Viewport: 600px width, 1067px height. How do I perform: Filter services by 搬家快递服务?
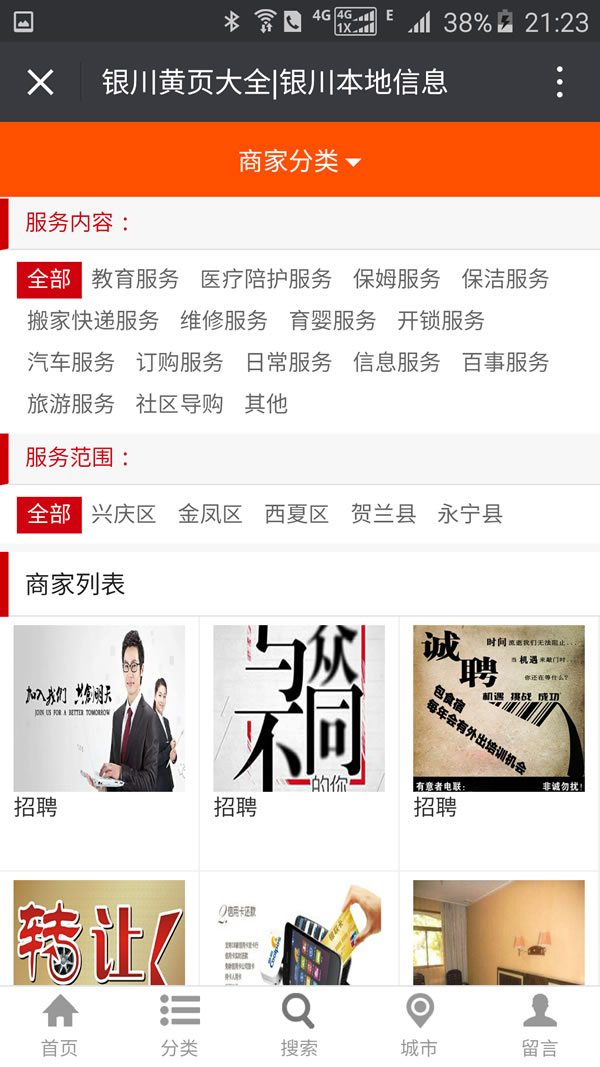tap(93, 321)
